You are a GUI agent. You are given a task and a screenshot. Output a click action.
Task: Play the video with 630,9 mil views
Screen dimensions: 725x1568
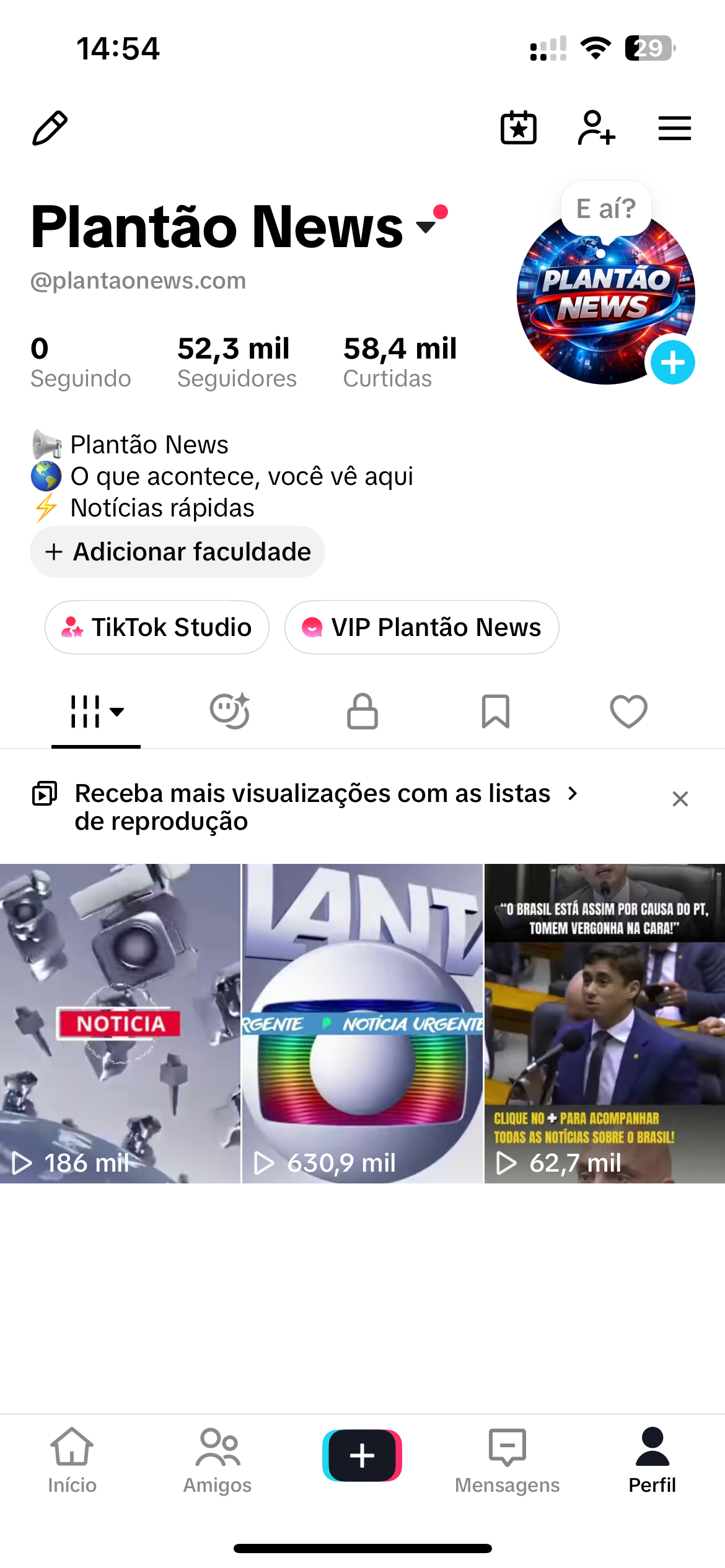362,1023
